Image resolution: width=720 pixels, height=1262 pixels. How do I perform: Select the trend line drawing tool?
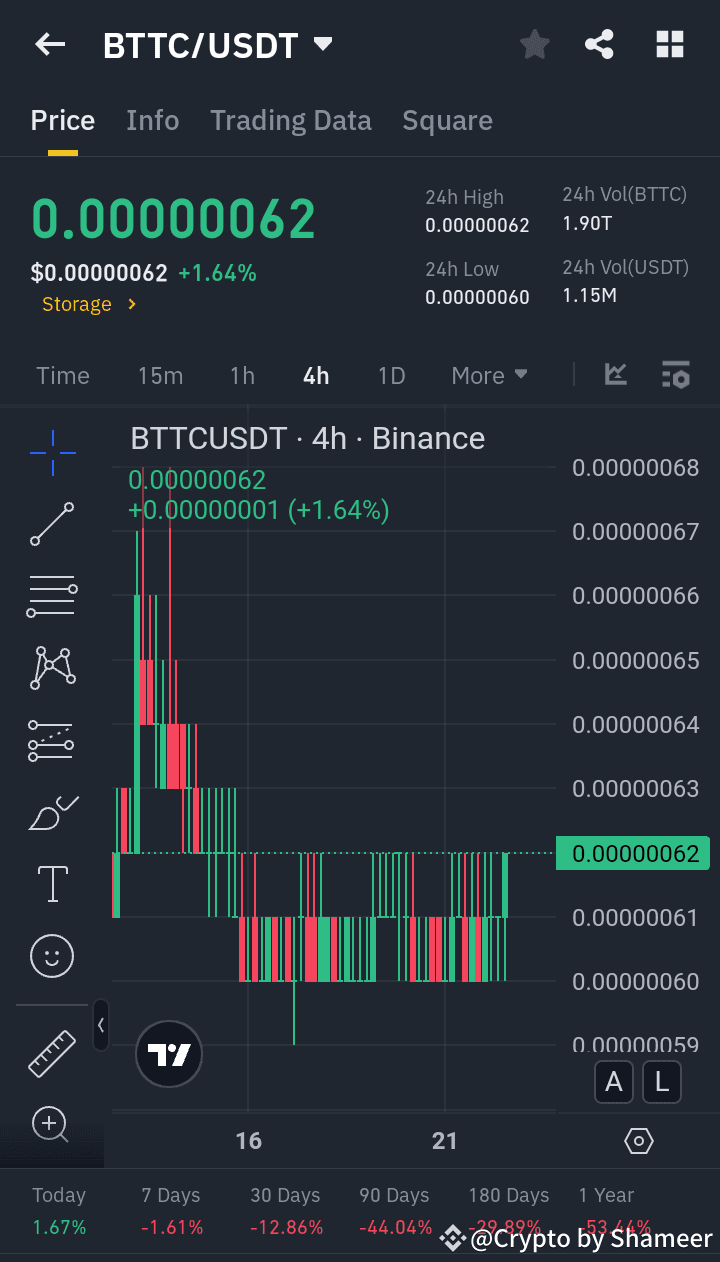coord(52,524)
